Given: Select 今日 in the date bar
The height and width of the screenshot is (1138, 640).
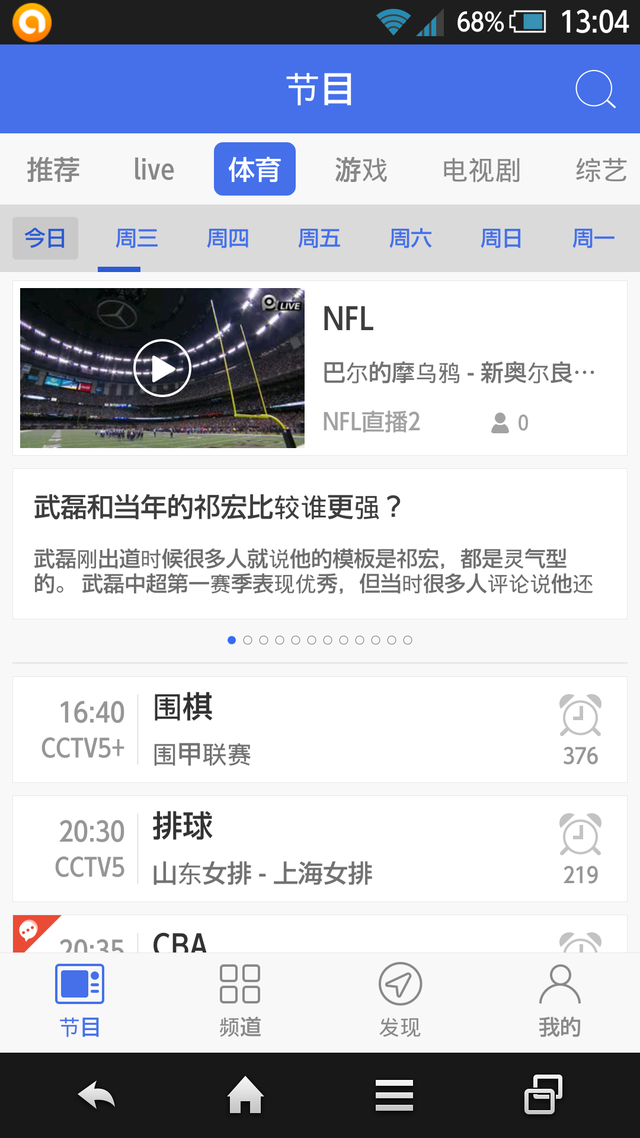Looking at the screenshot, I should 45,238.
